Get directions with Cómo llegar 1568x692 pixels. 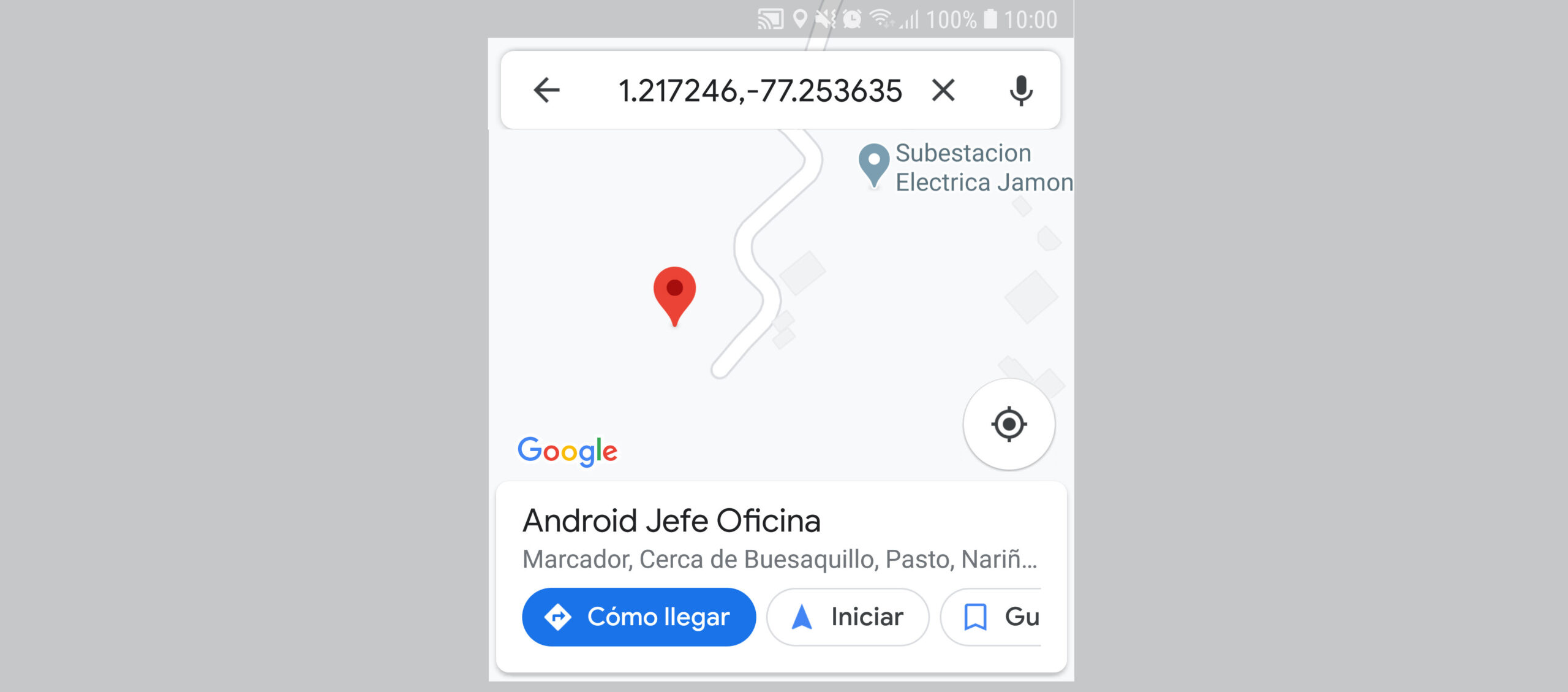coord(638,617)
